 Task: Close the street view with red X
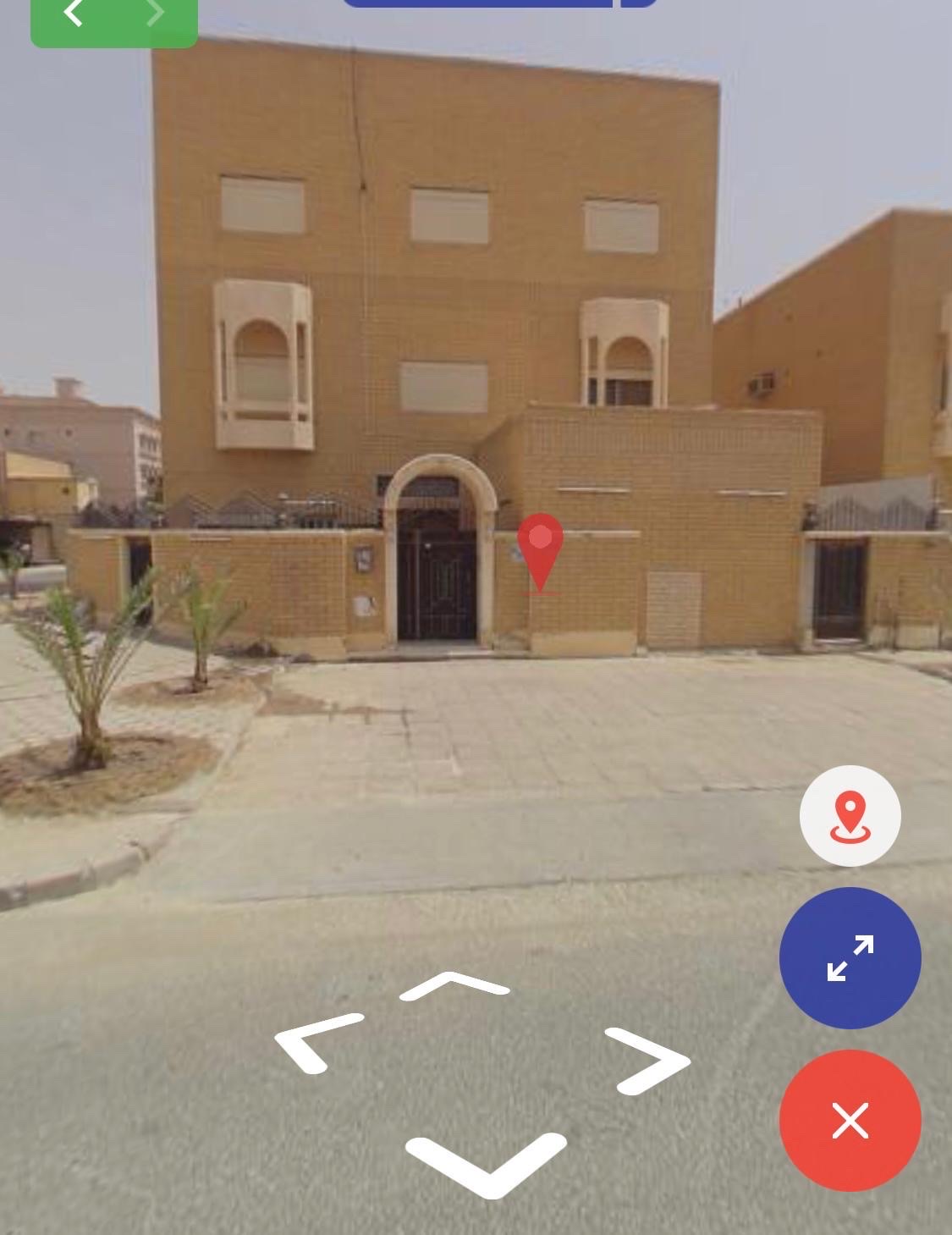(x=850, y=1120)
